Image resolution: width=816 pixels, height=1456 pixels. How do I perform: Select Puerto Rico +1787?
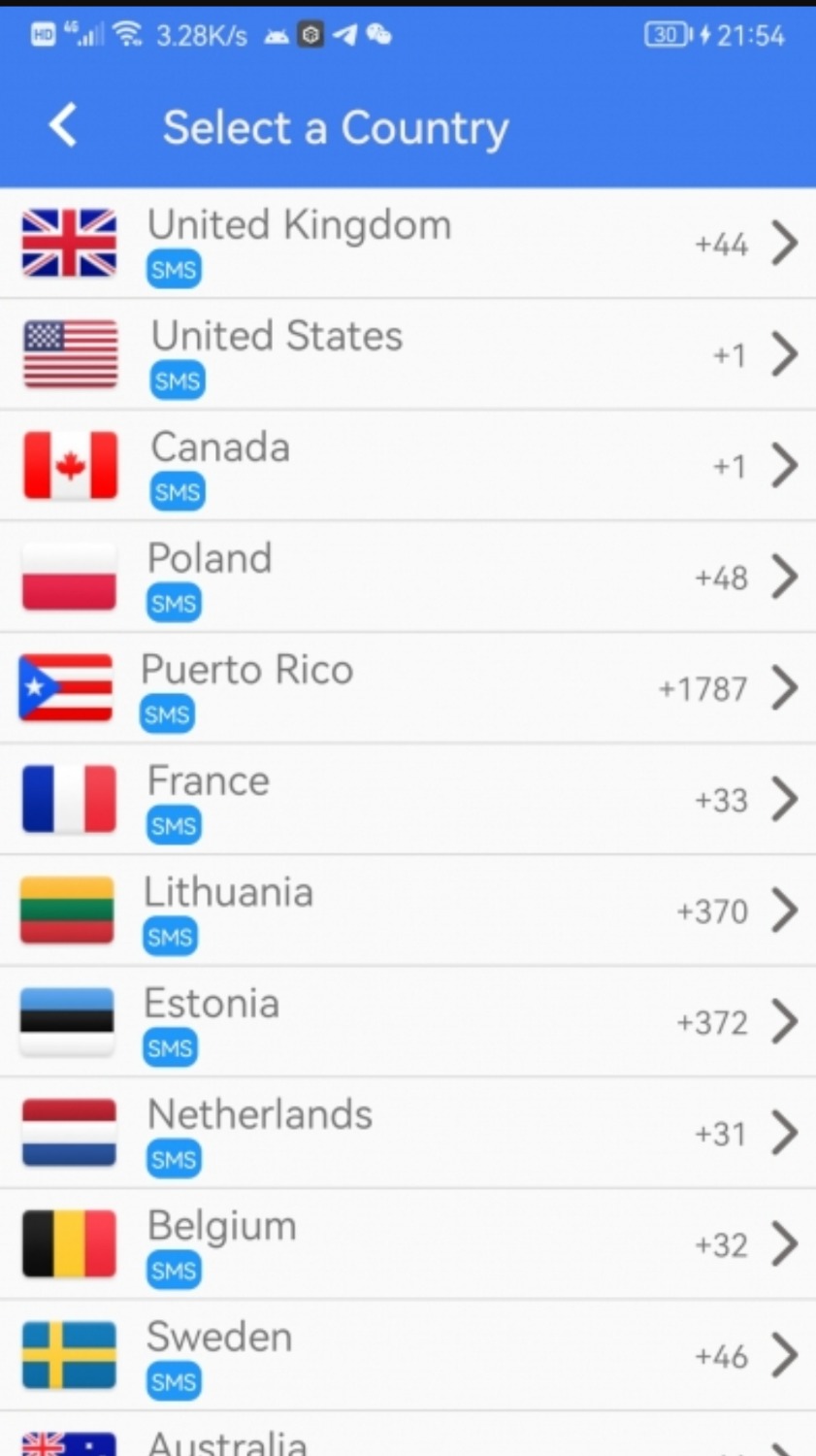(408, 688)
